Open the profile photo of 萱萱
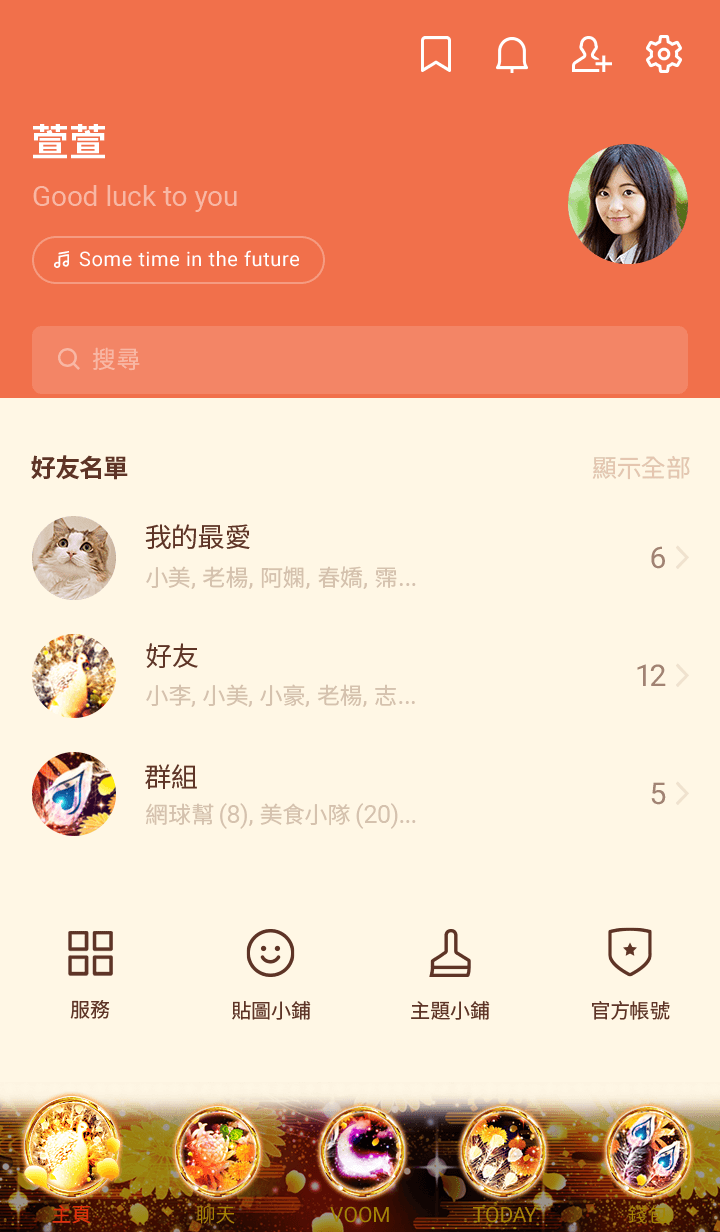 coord(628,204)
